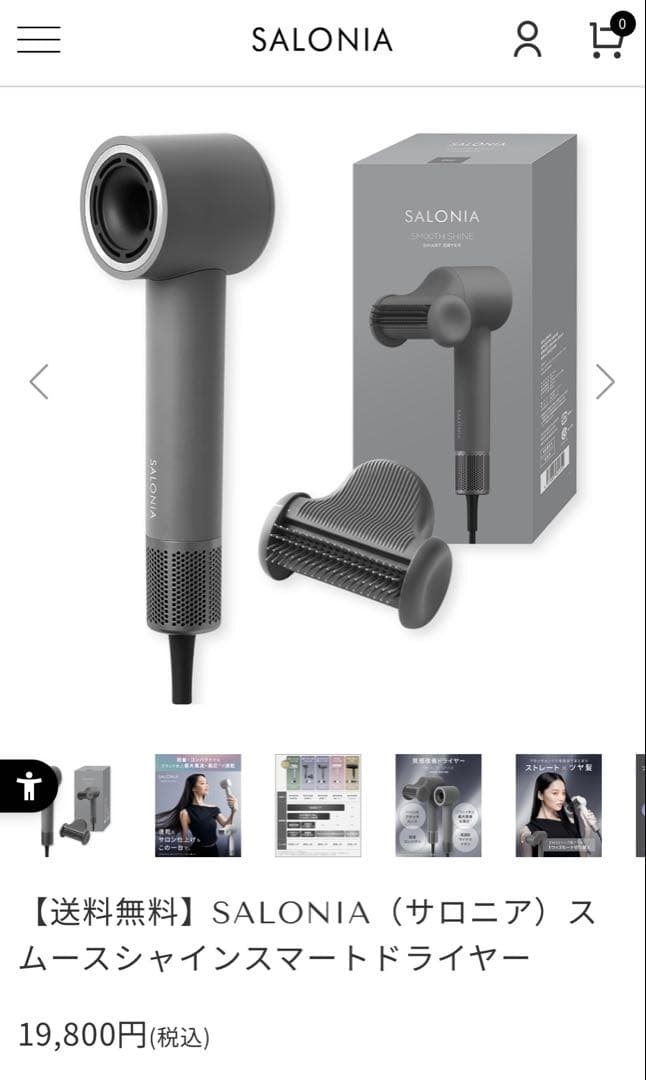Show next product image
This screenshot has height=1080, width=646.
605,381
